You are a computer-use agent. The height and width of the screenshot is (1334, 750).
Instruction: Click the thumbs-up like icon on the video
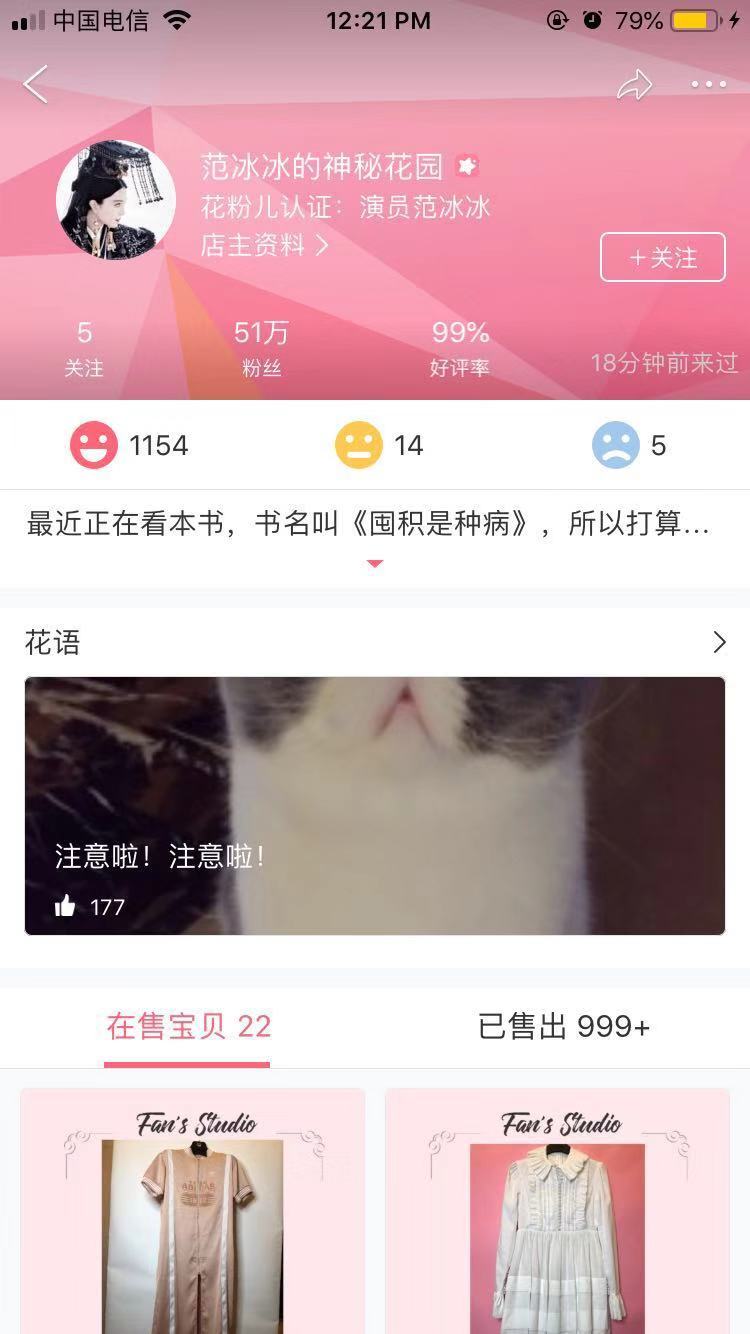pyautogui.click(x=66, y=906)
